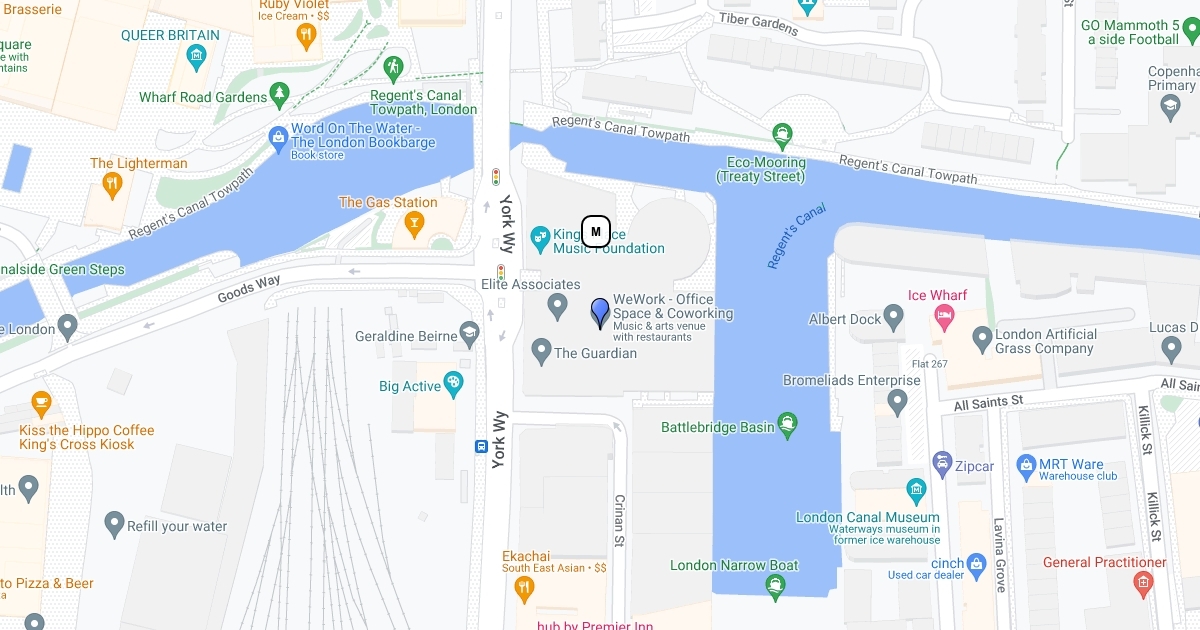Open Wharf Road Gardens park marker

point(281,95)
